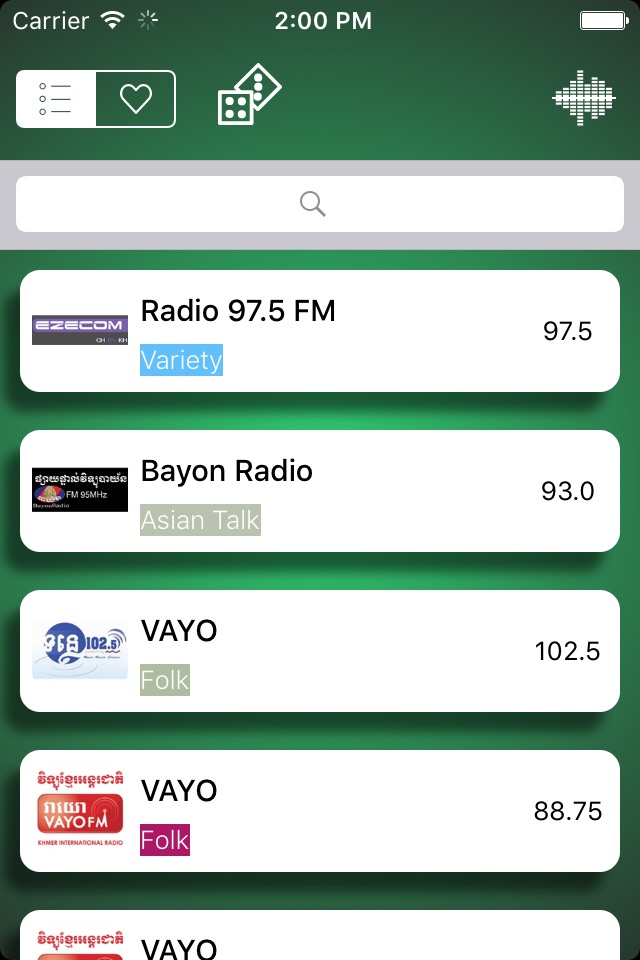Tap the station search field

point(320,204)
